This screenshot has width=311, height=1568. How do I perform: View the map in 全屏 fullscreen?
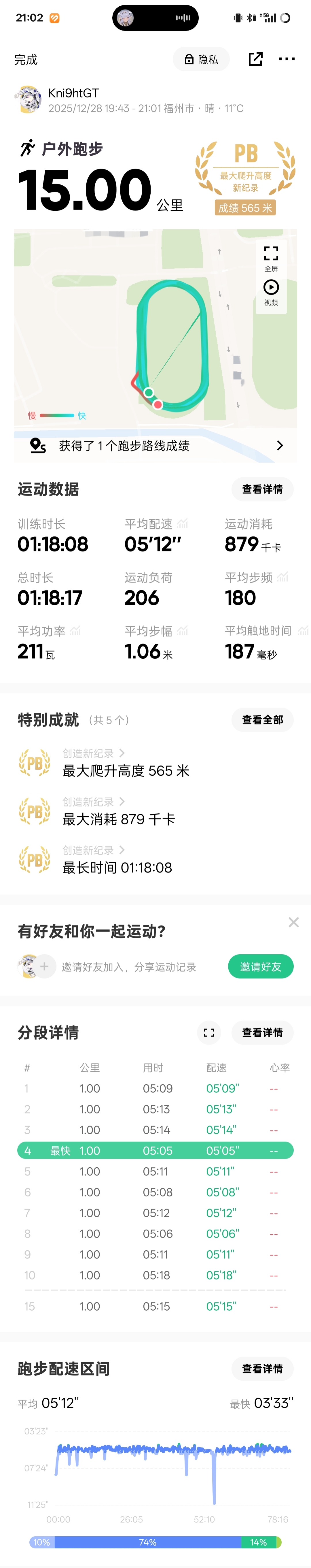[271, 258]
